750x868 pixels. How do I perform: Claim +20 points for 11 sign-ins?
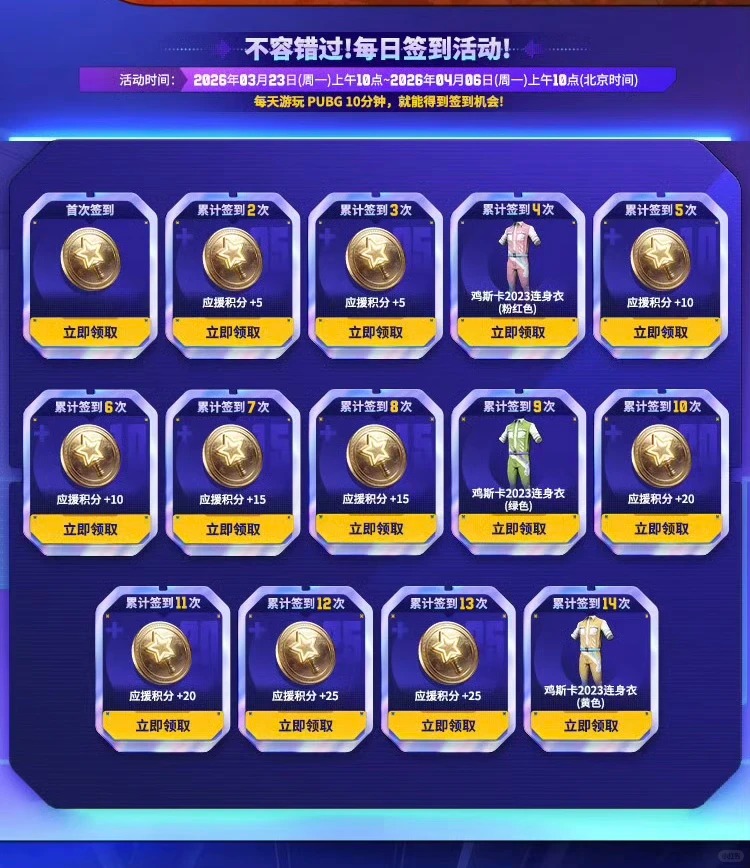163,726
